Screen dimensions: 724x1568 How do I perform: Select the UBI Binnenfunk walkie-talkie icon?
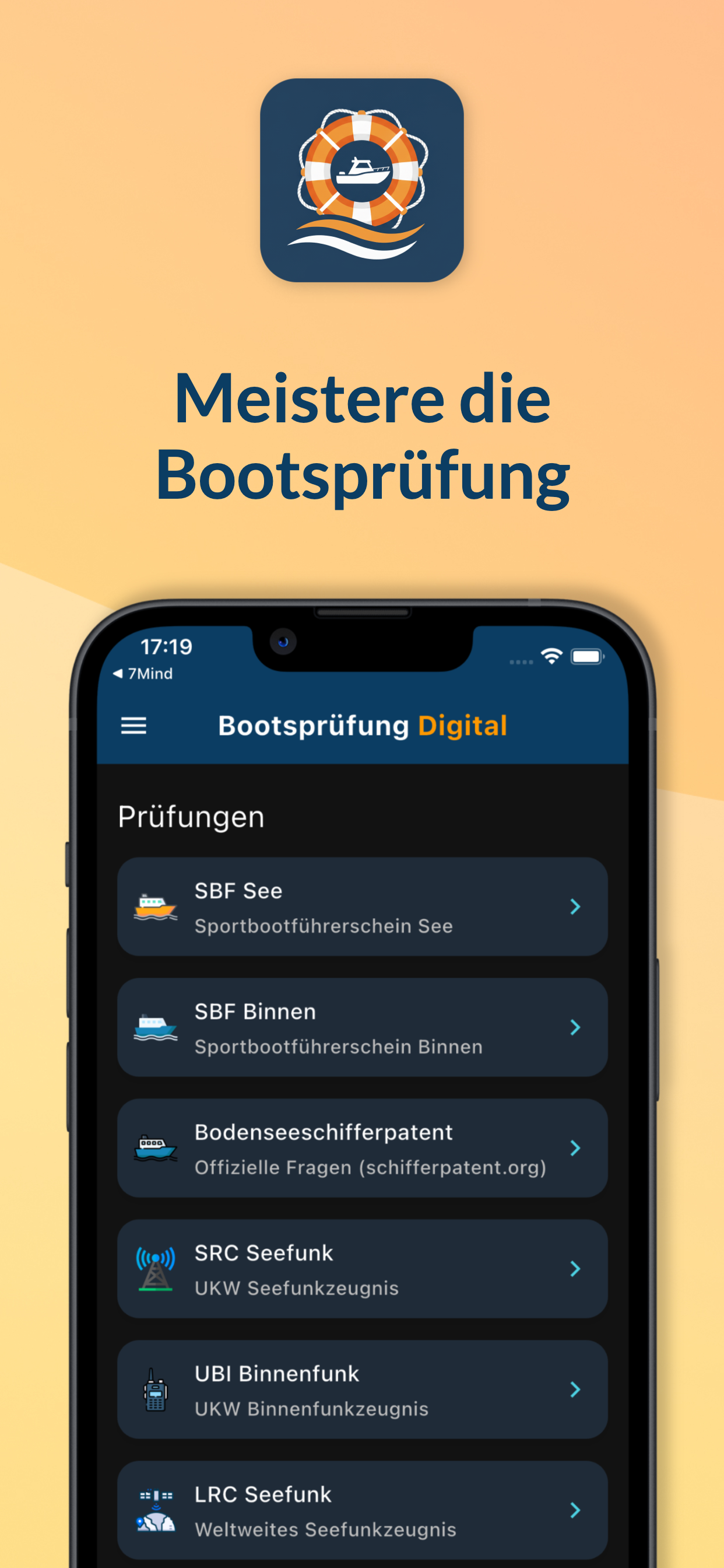coord(154,1391)
